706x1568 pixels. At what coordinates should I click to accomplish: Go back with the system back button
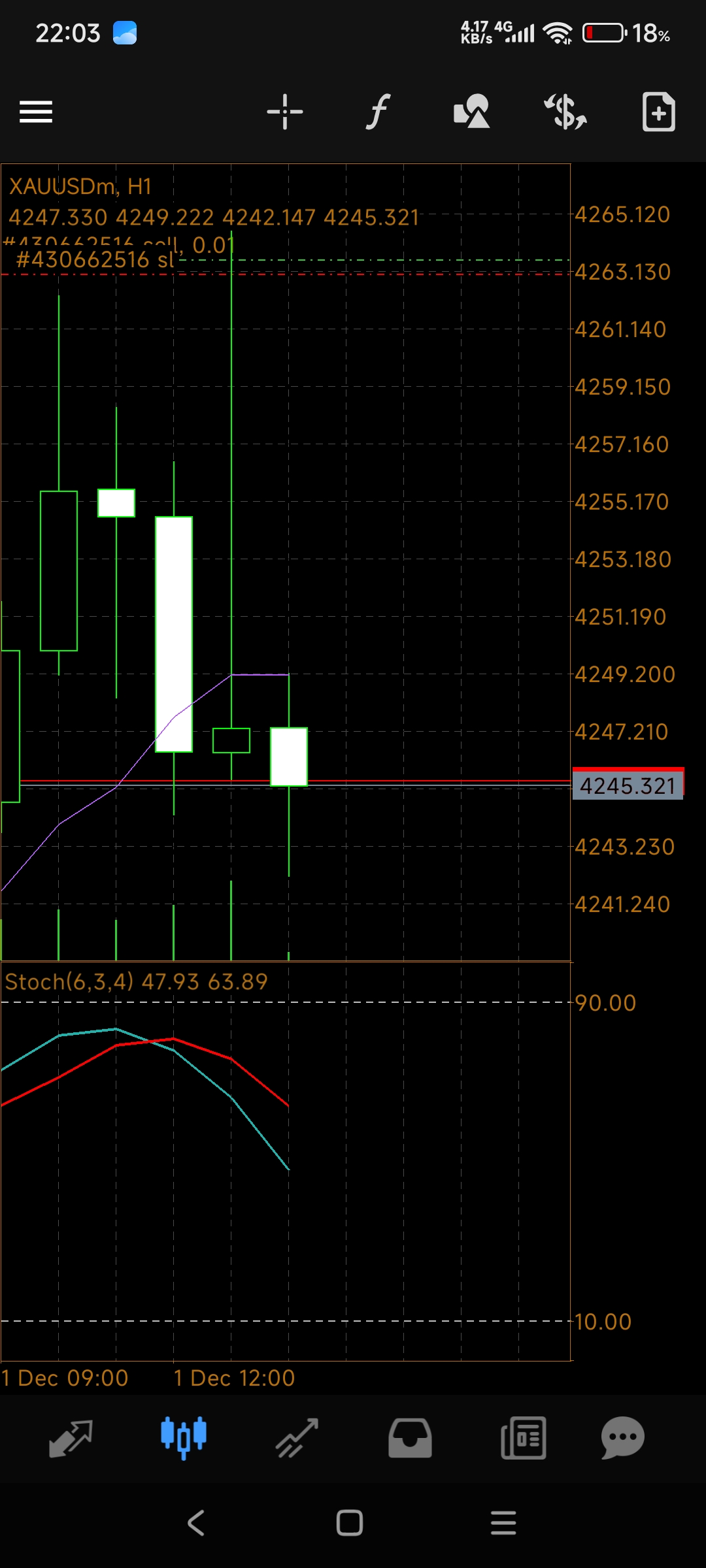click(196, 1523)
